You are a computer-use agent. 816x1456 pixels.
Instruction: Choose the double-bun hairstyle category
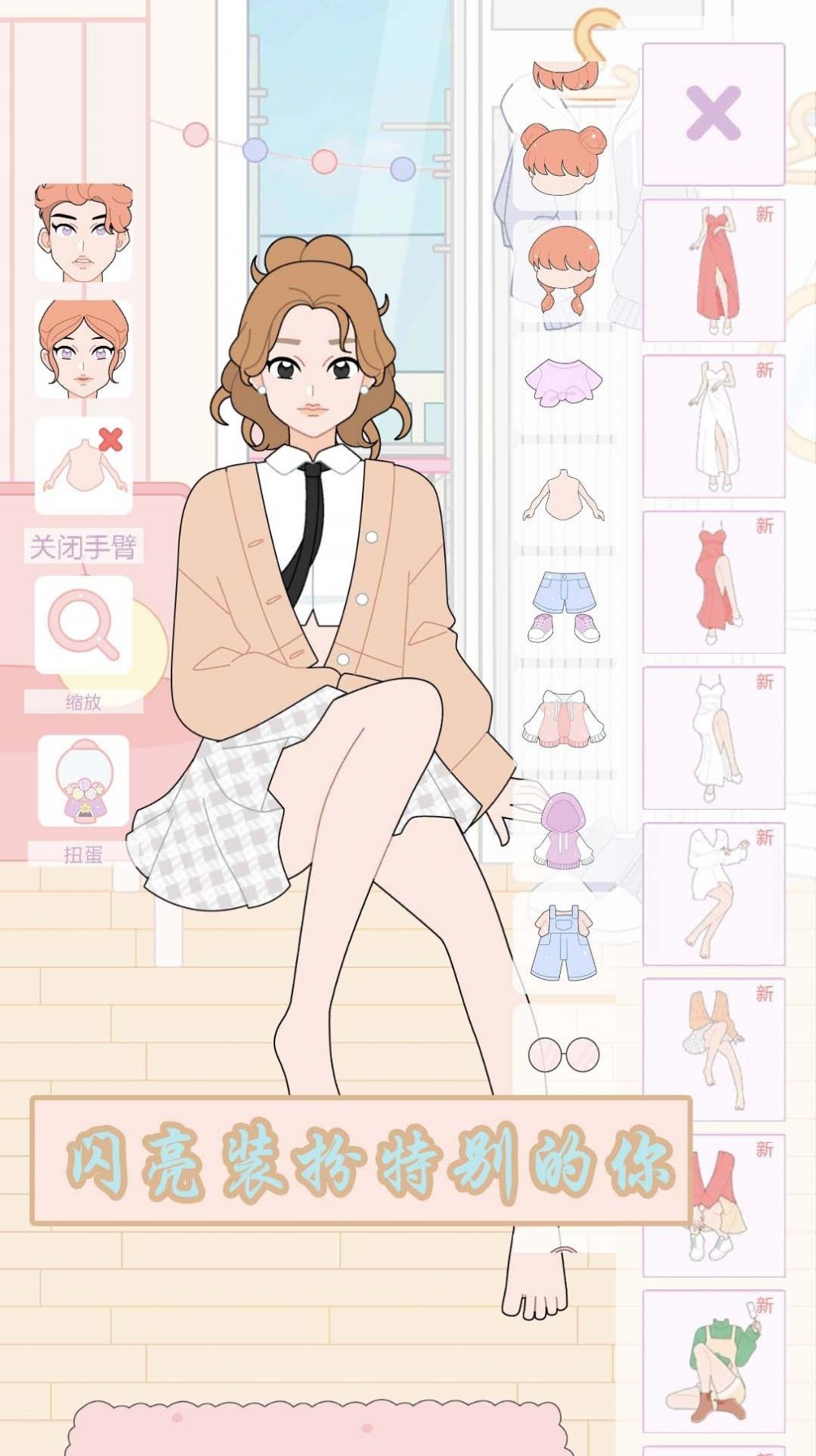click(565, 162)
